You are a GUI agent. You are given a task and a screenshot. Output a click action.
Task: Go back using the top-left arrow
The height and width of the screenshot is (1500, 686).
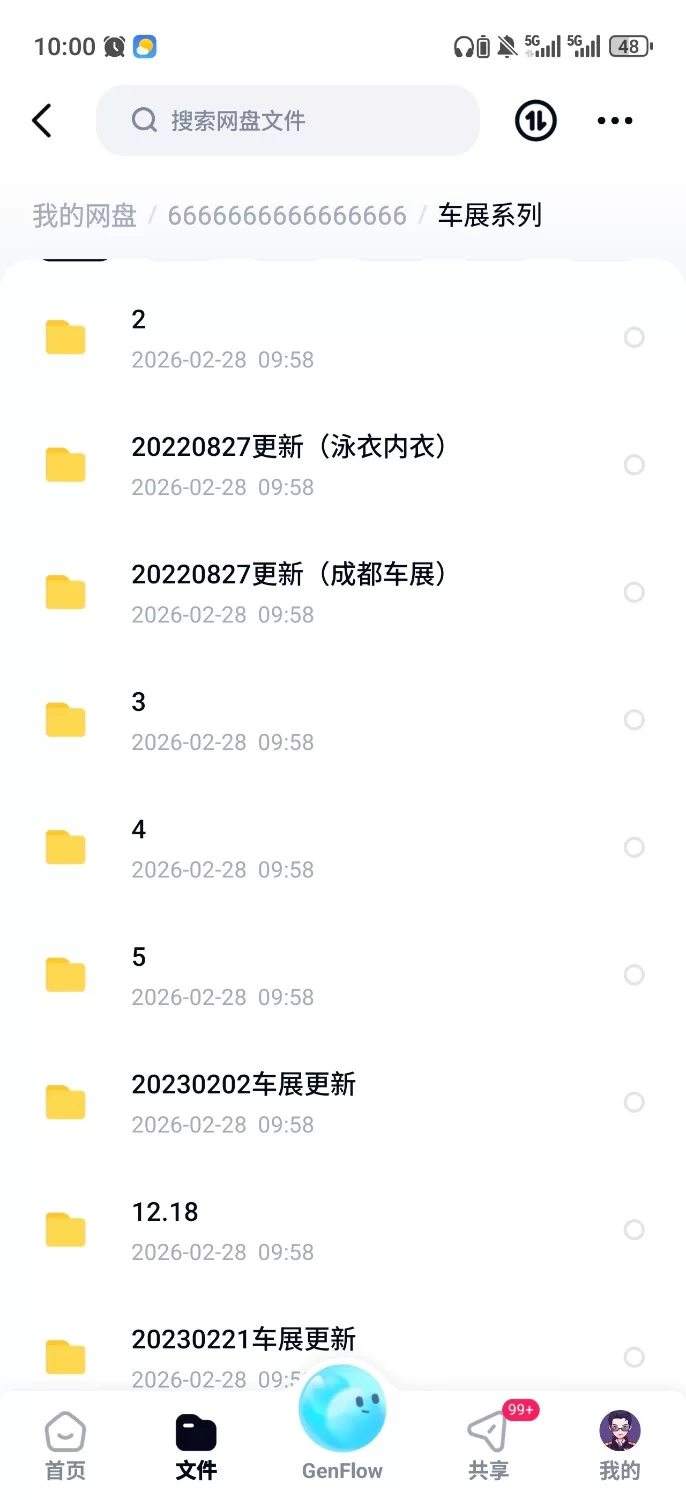pos(42,121)
